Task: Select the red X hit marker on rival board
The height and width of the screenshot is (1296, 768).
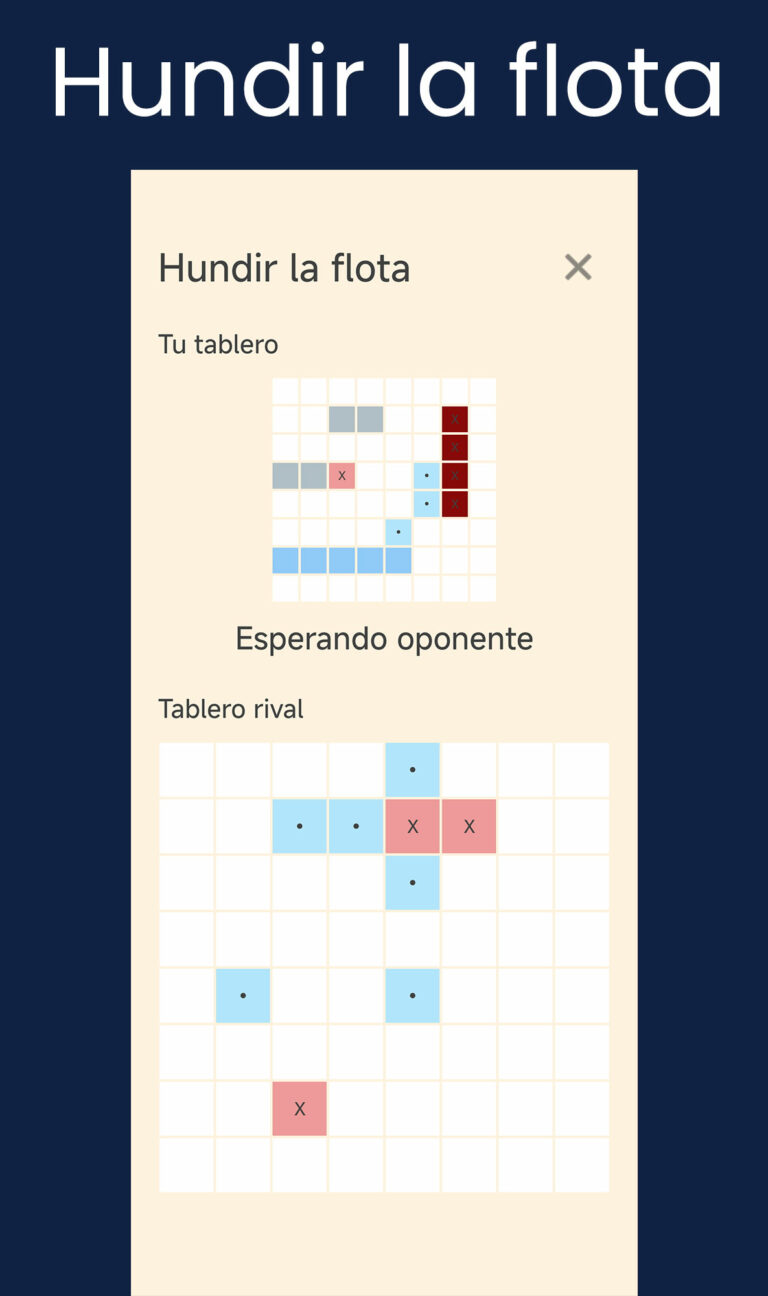Action: click(412, 826)
